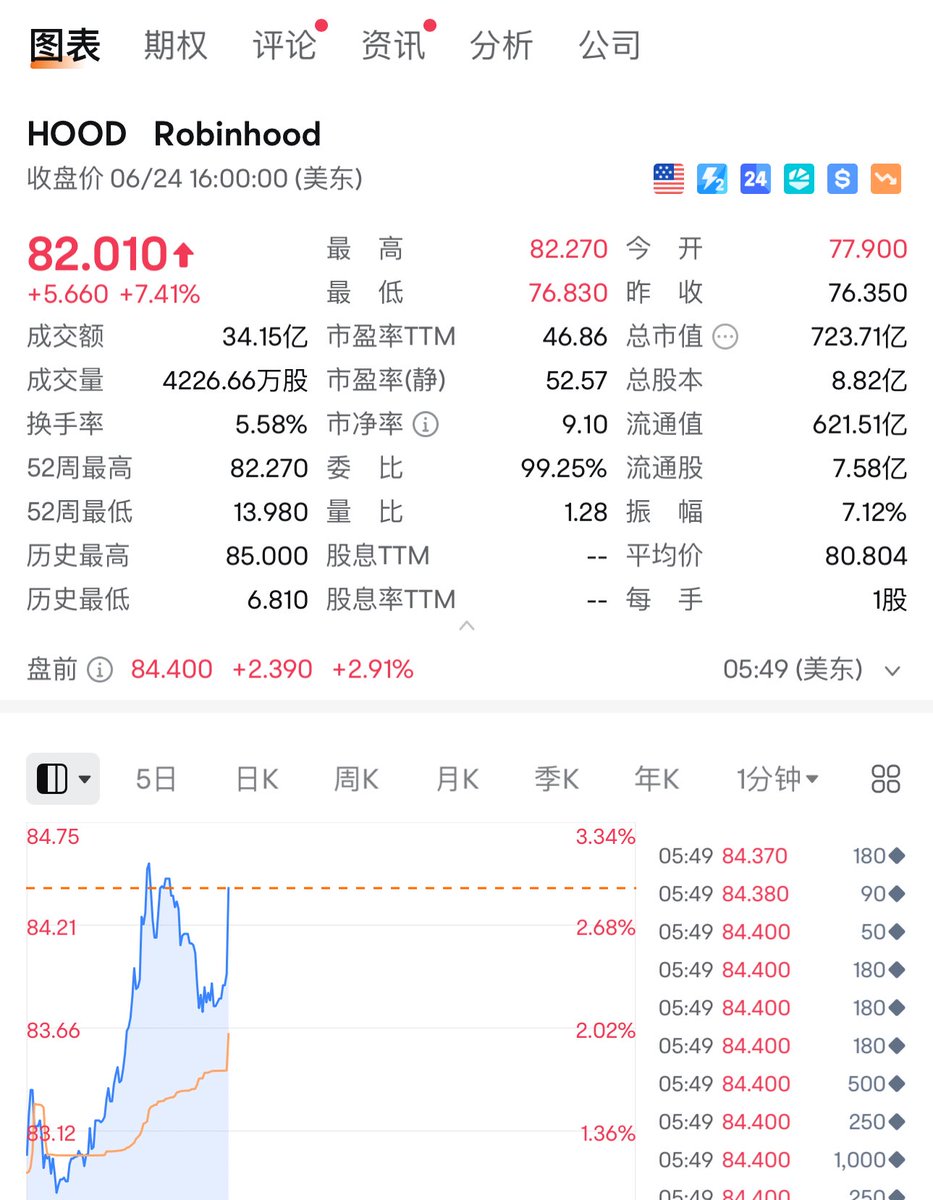Tap the info icon next to 盘前
This screenshot has height=1200, width=933.
tap(100, 670)
